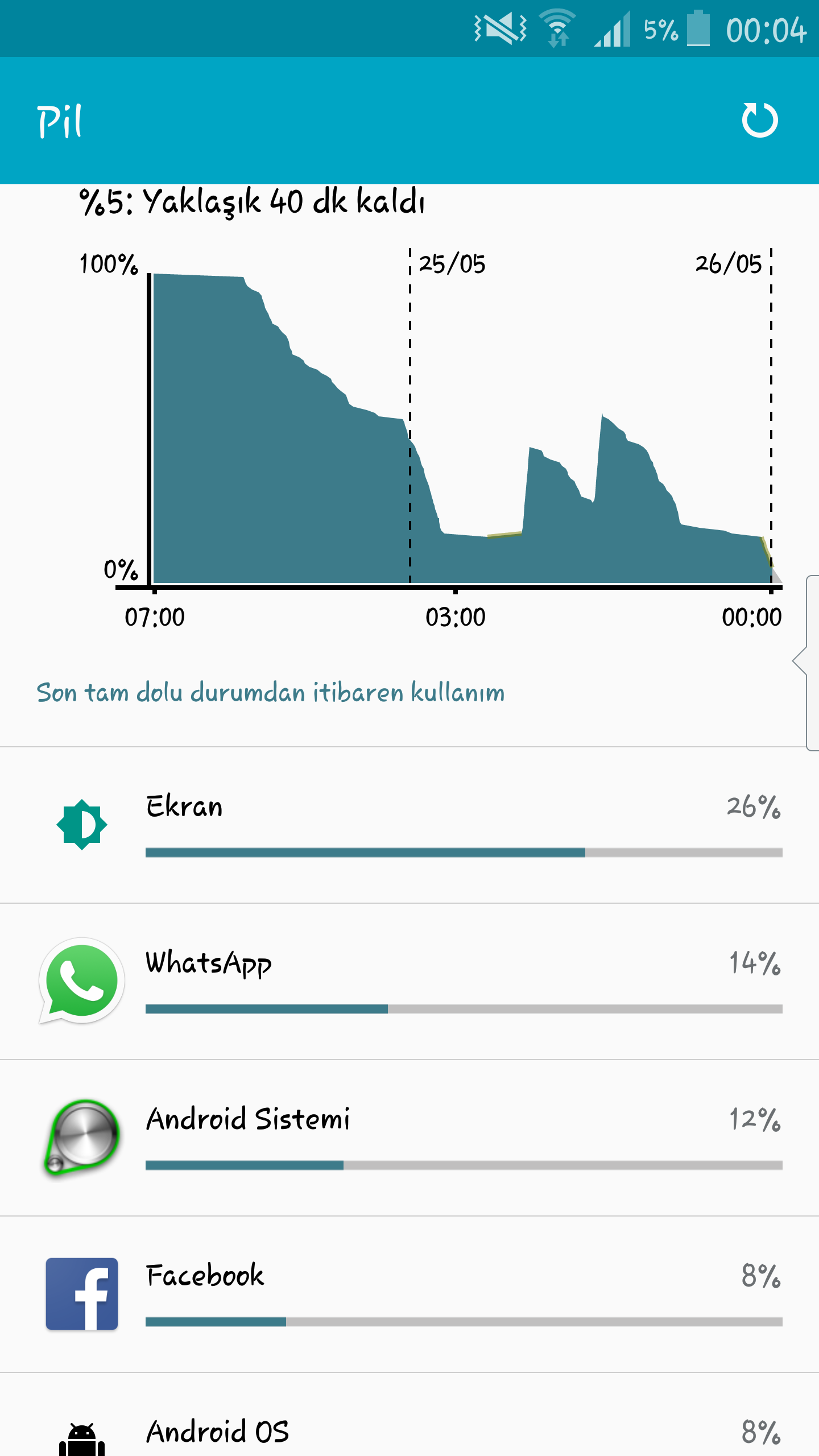The image size is (819, 1456).
Task: Open Android Sistemi usage details
Action: coord(409,1137)
